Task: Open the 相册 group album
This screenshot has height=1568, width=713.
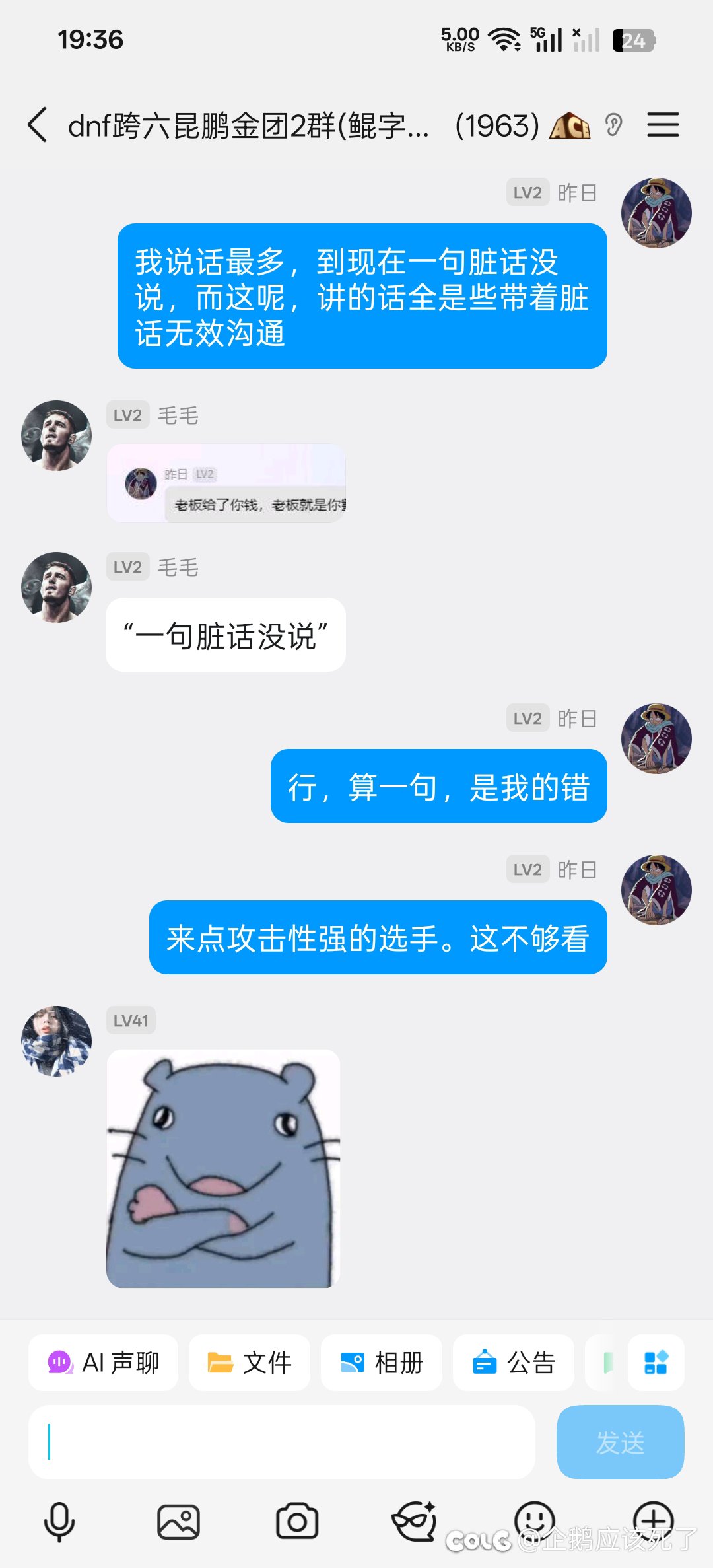Action: (382, 1363)
